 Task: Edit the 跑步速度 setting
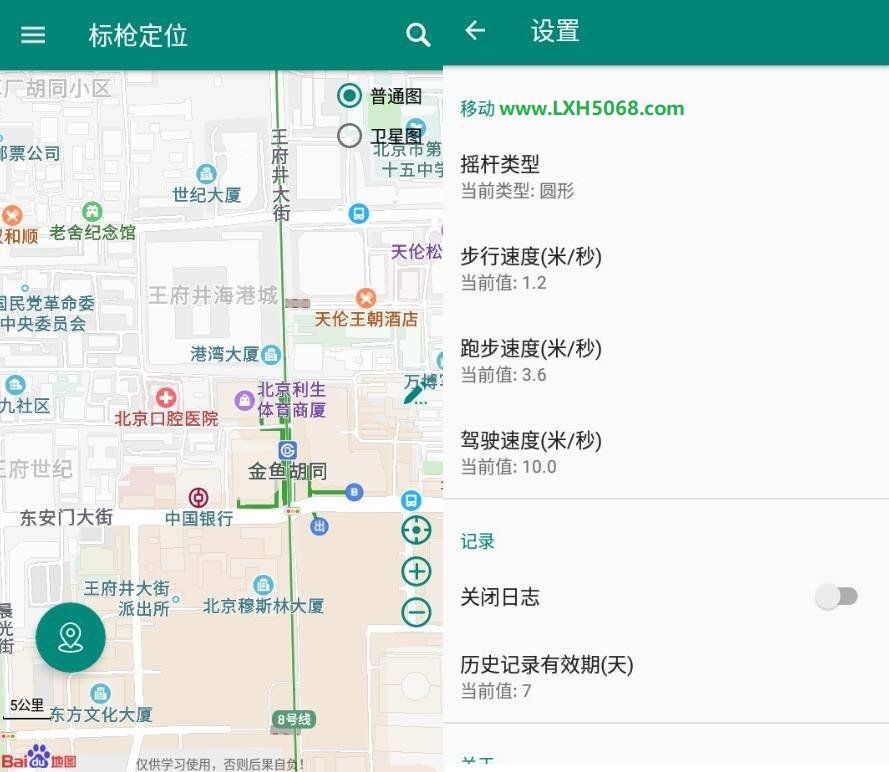(x=665, y=360)
